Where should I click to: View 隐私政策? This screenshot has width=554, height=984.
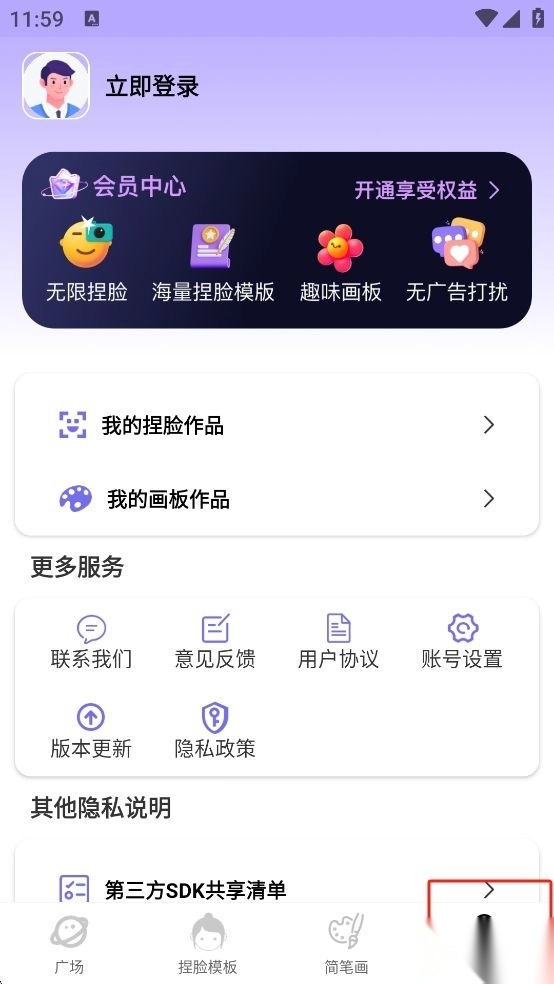(215, 731)
